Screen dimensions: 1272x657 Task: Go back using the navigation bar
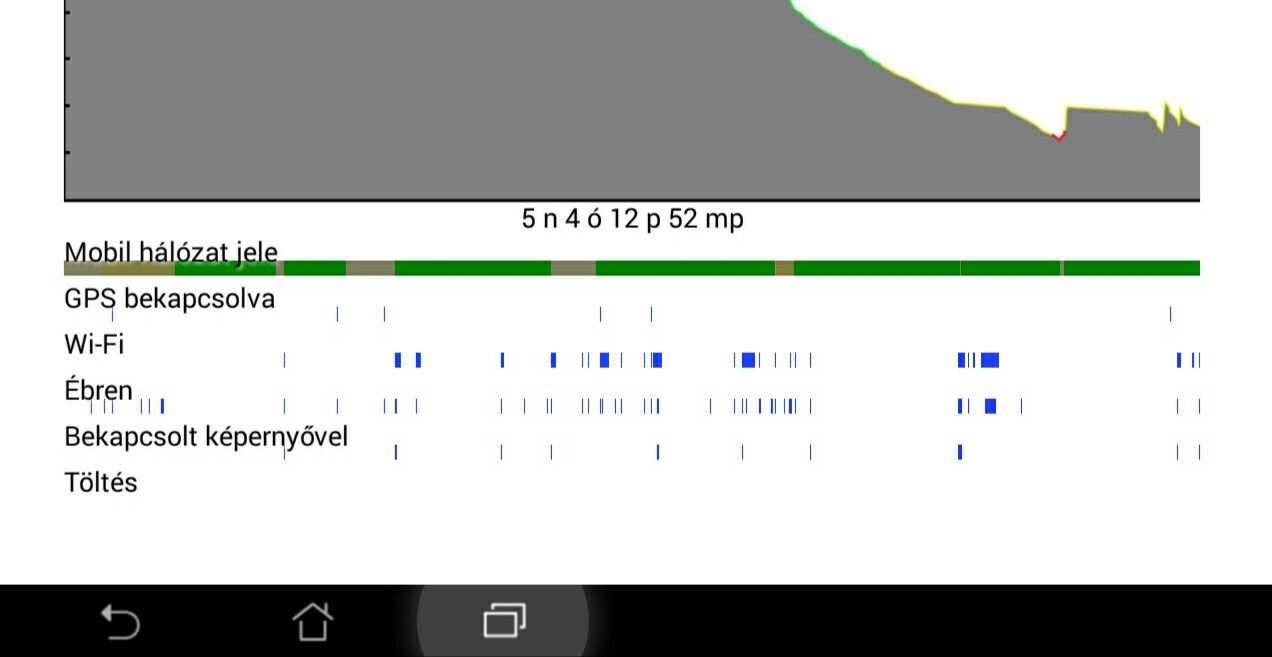pos(120,622)
